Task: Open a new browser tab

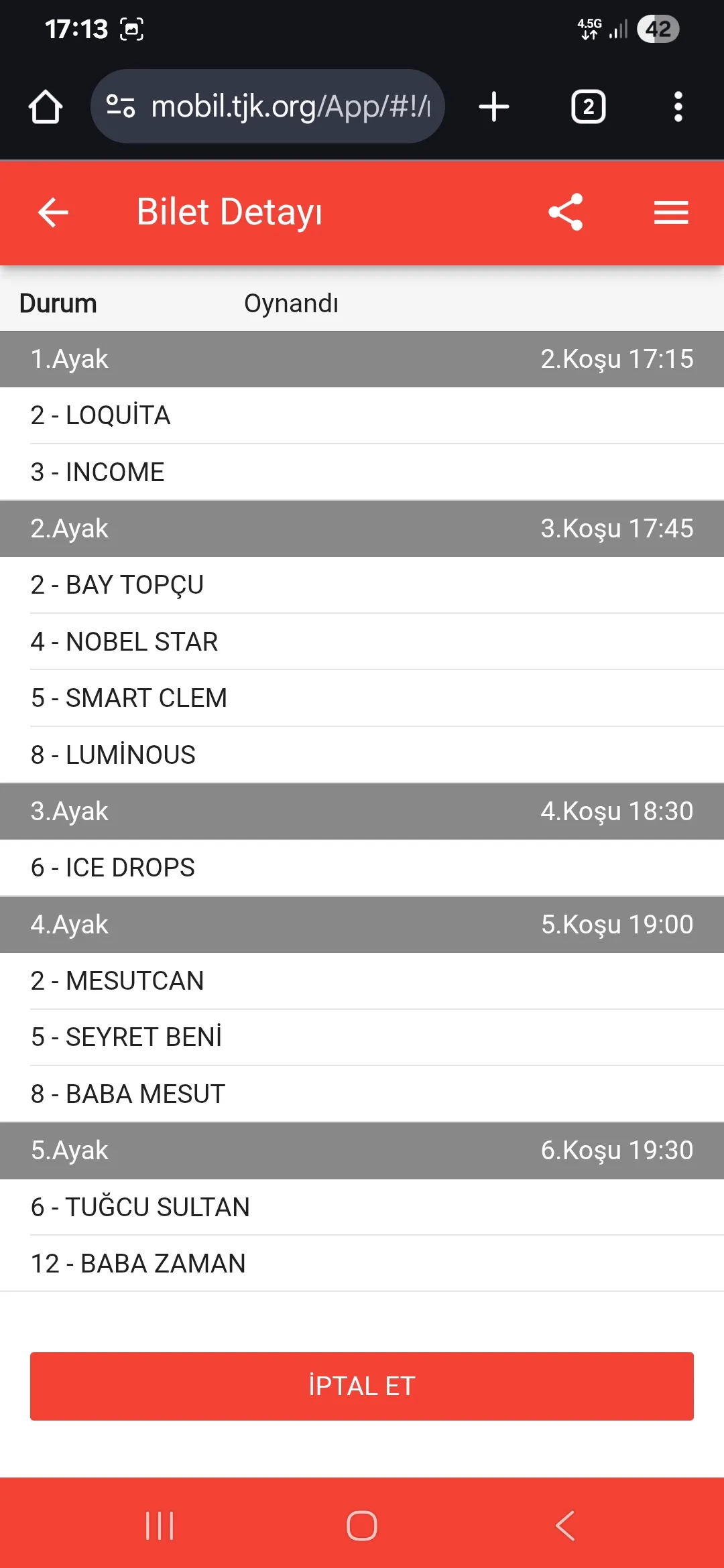Action: tap(494, 107)
